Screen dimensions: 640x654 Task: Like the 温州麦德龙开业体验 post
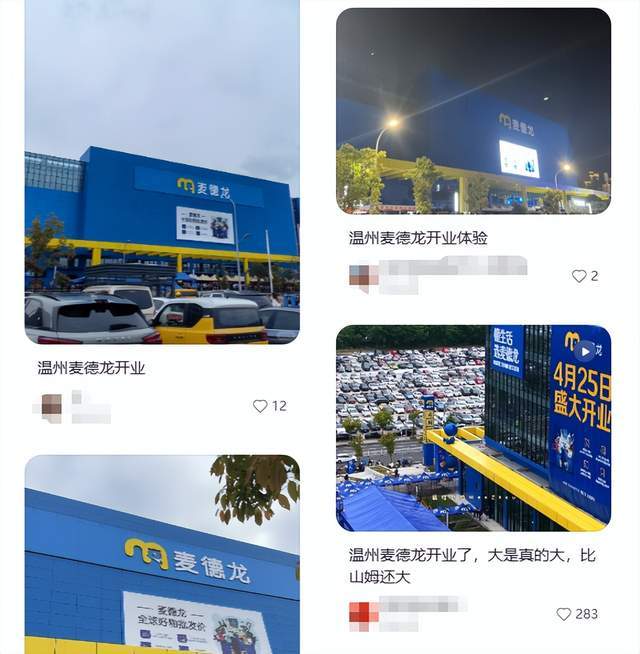click(x=579, y=276)
